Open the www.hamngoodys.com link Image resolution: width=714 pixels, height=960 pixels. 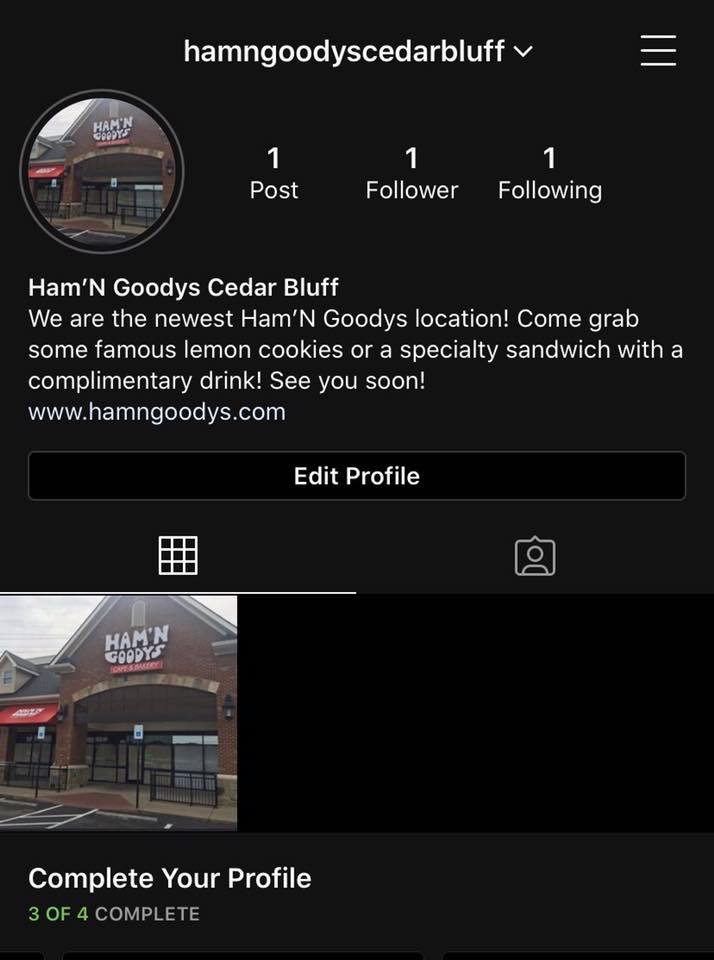coord(157,412)
